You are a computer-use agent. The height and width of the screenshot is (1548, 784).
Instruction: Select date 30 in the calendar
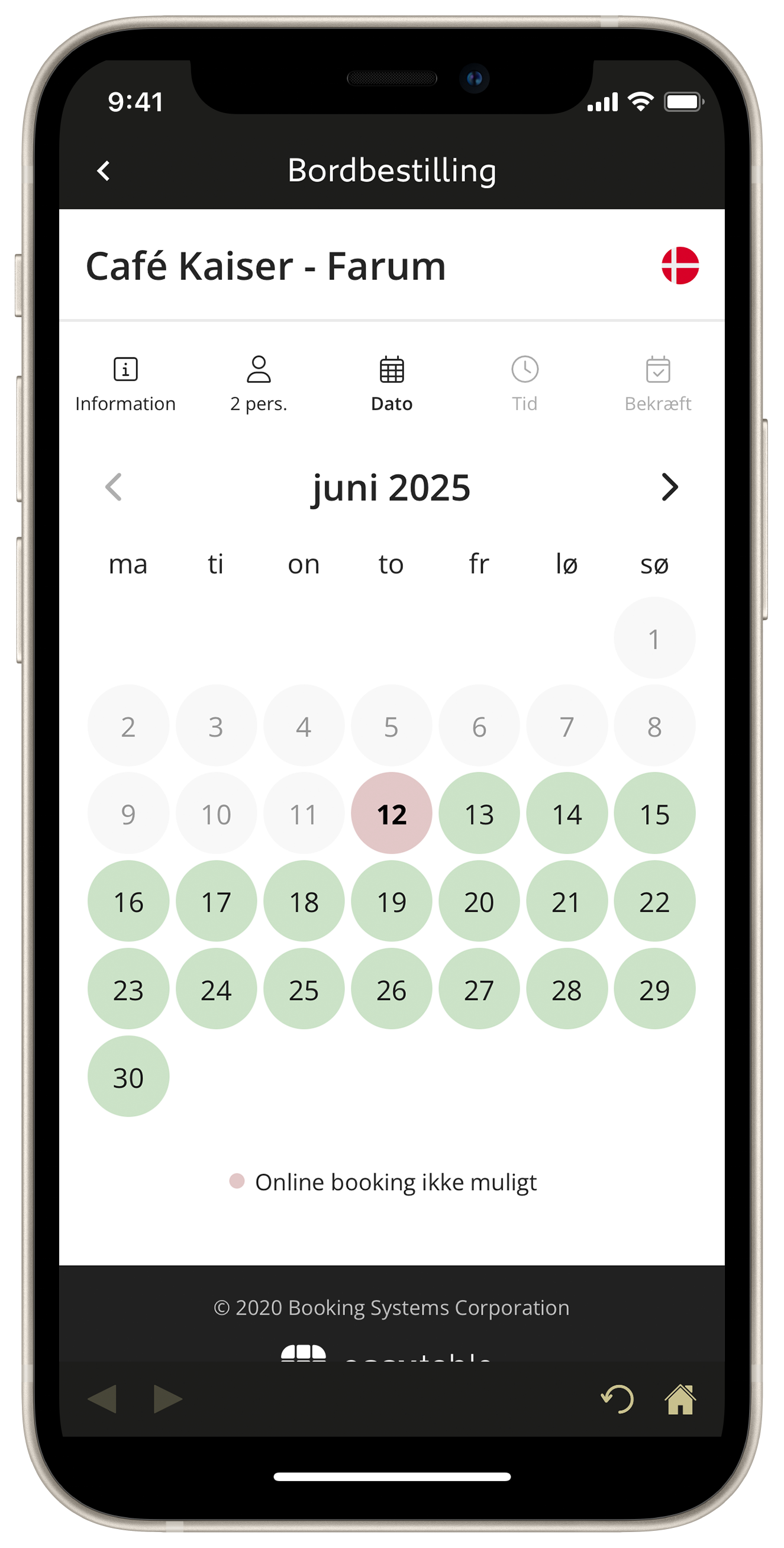[128, 1076]
